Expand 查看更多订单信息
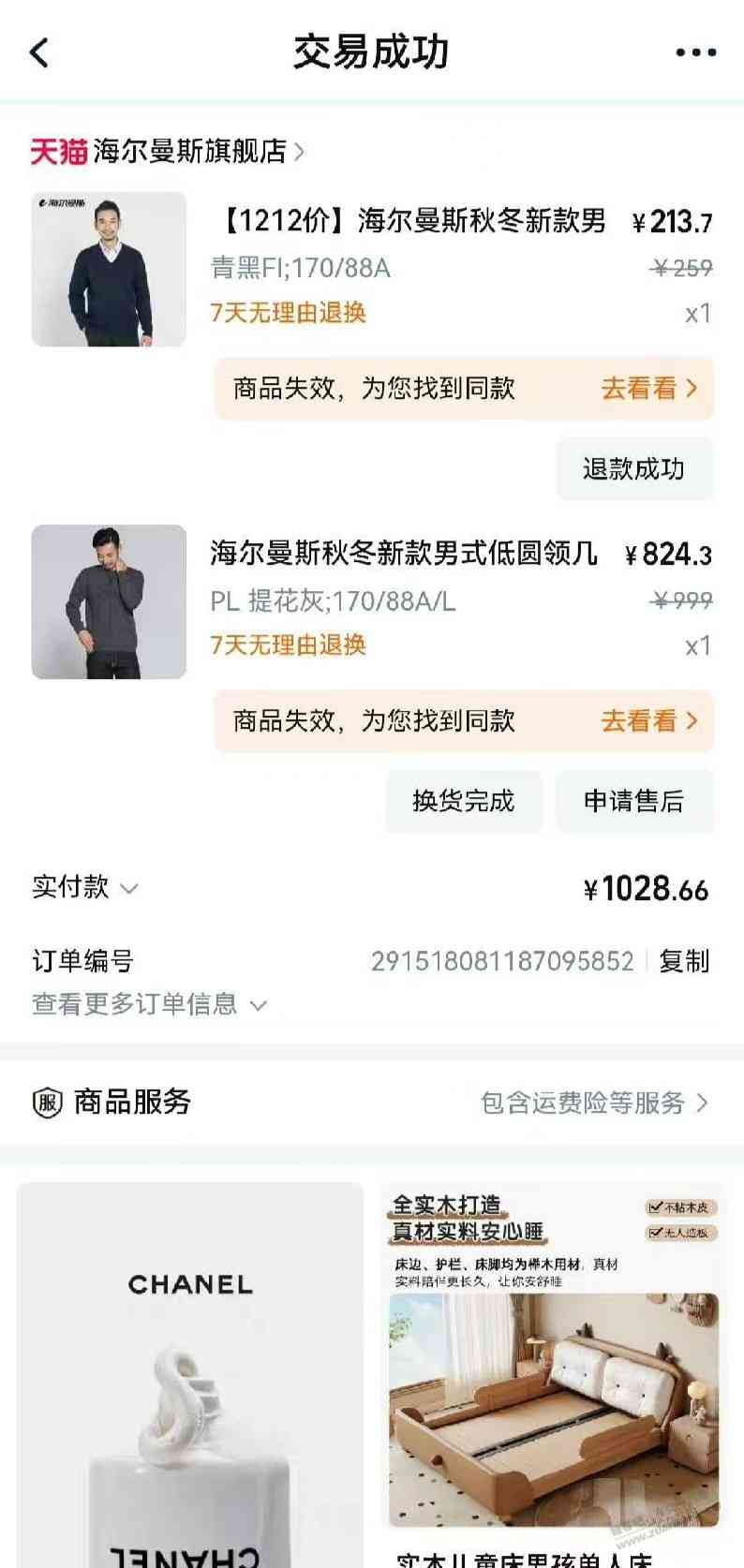This screenshot has height=1568, width=744. (150, 1004)
